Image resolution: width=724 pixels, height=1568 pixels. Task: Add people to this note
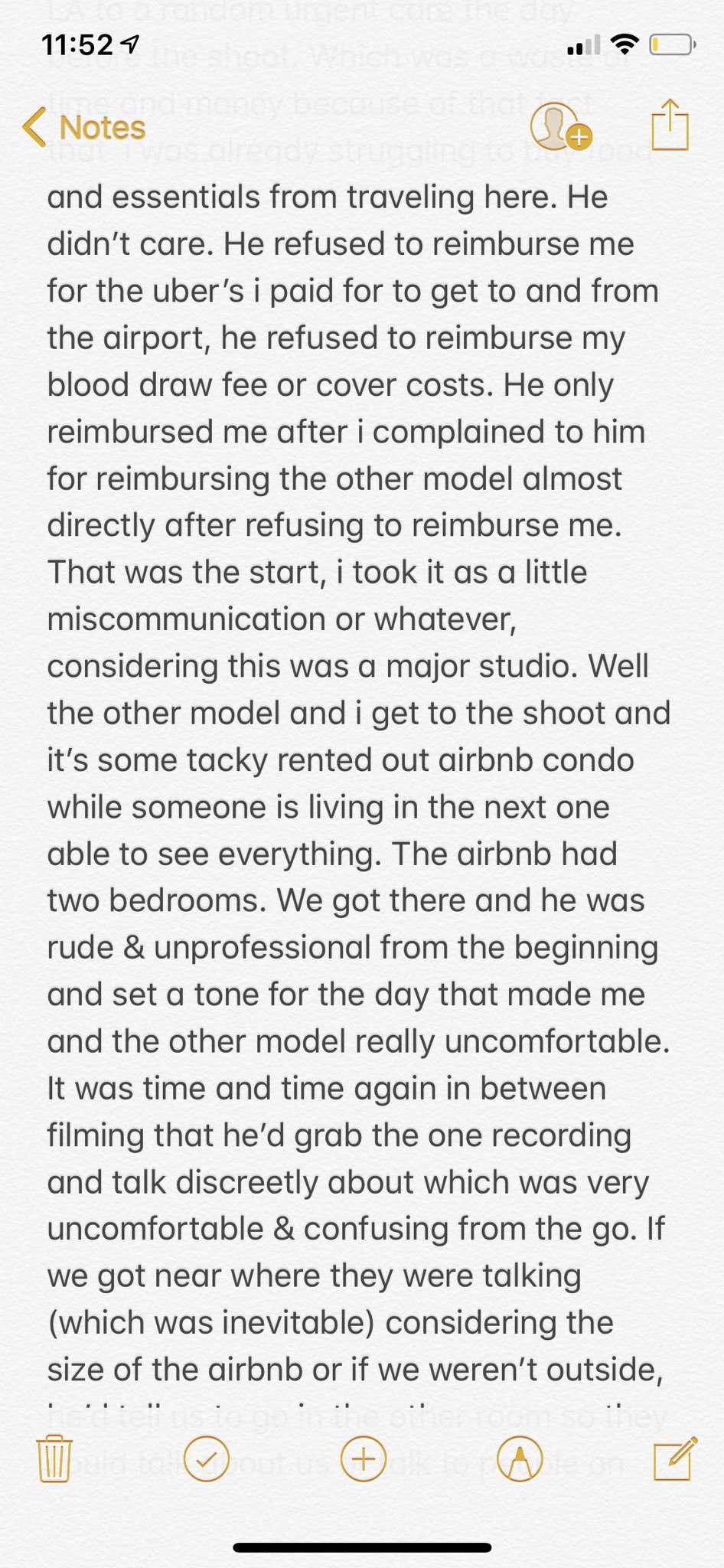(x=561, y=126)
